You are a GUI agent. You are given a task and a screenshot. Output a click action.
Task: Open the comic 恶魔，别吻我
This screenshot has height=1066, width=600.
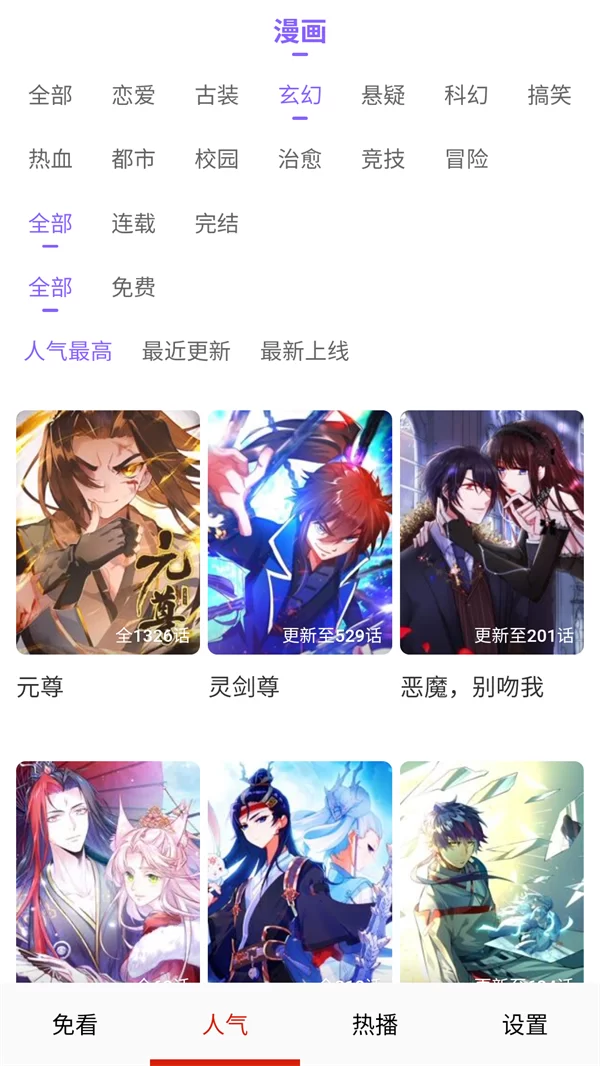[x=492, y=532]
